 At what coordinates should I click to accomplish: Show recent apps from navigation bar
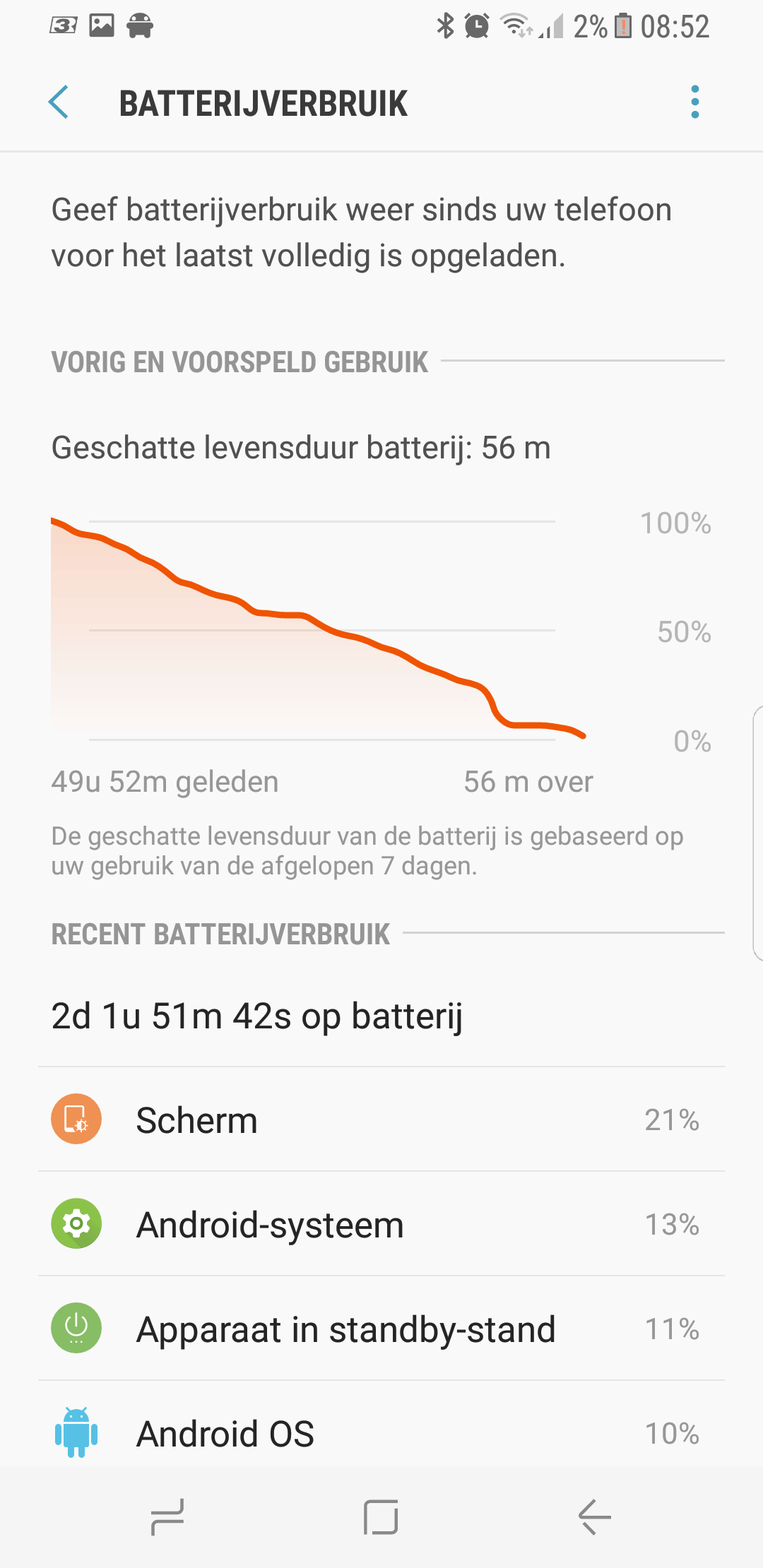pos(168,1517)
